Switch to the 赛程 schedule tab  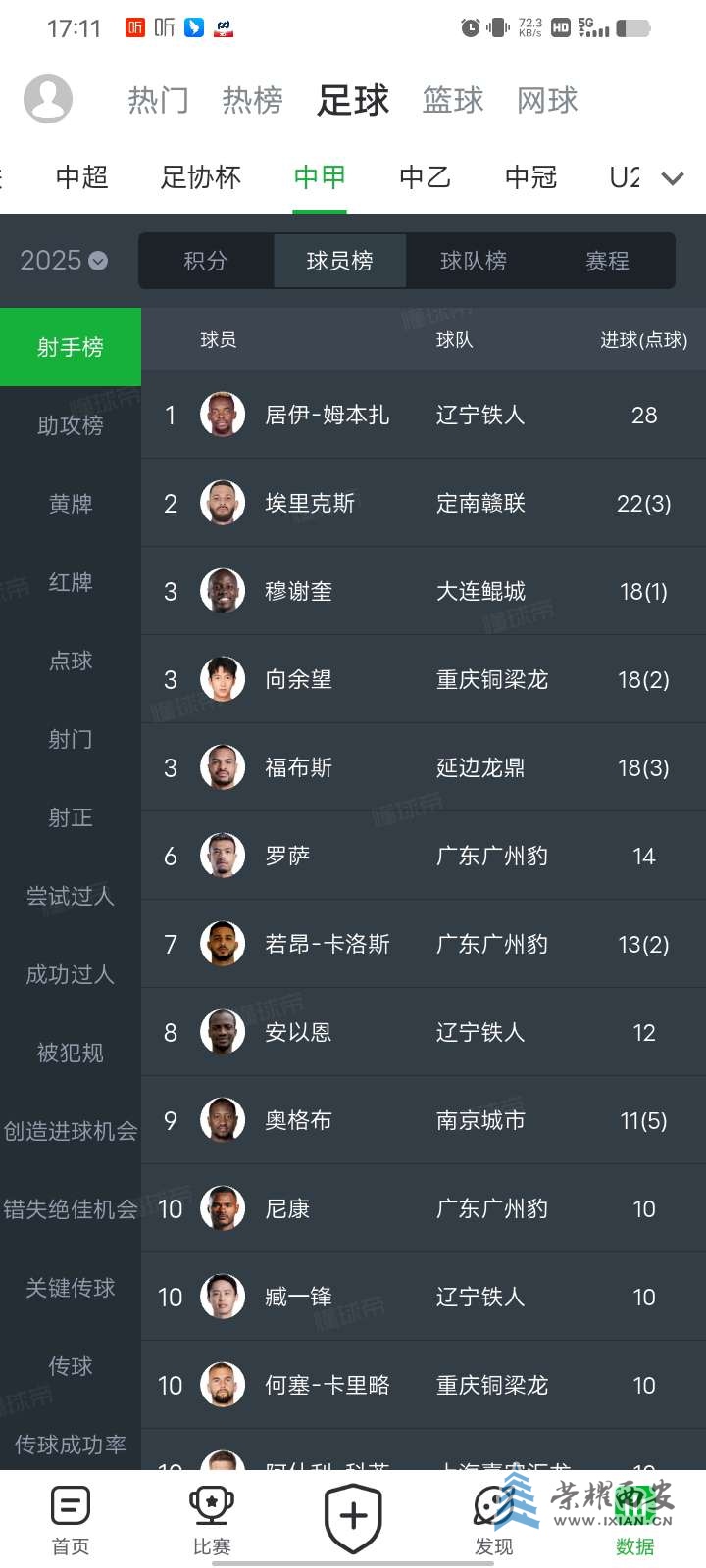pos(607,261)
